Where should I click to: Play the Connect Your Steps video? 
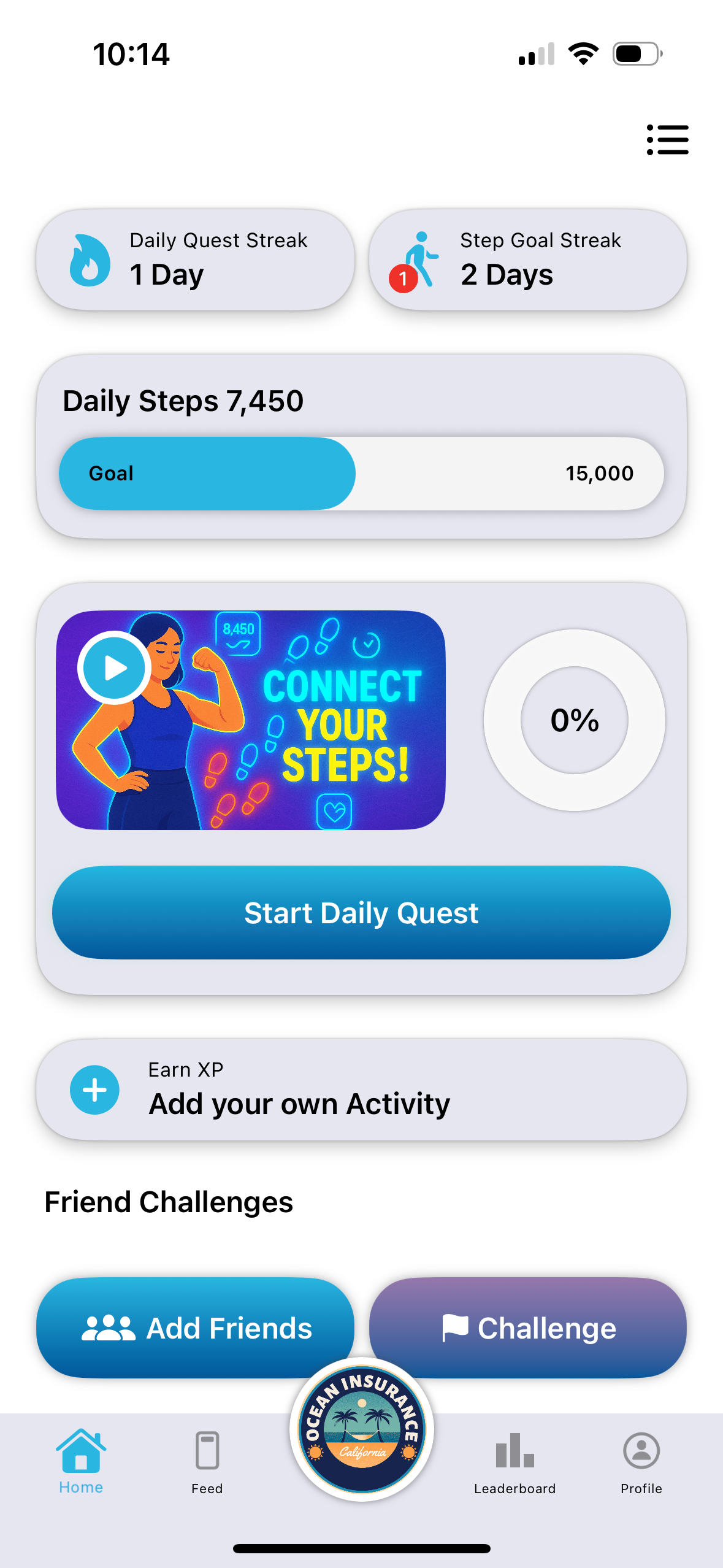point(115,667)
